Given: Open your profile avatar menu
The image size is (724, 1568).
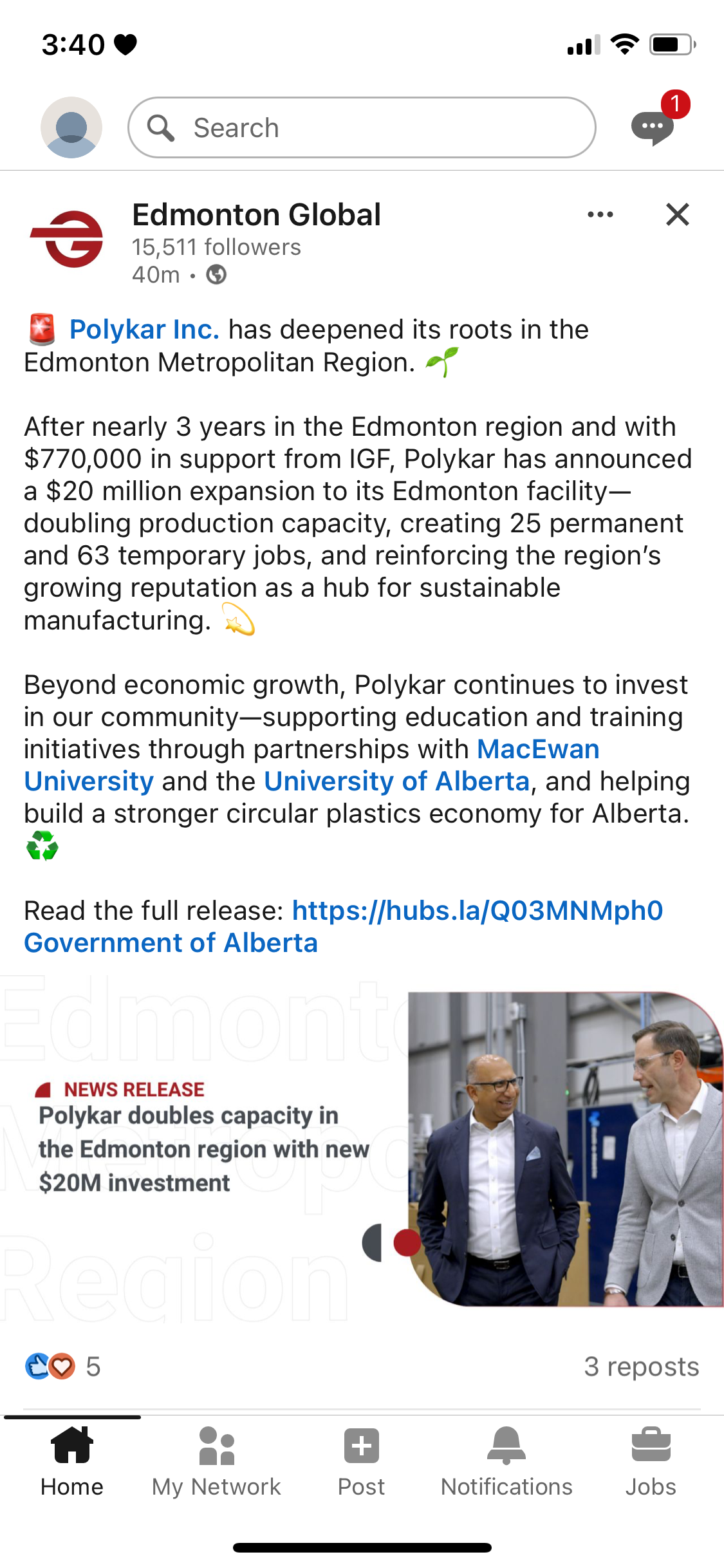Looking at the screenshot, I should coord(71,127).
